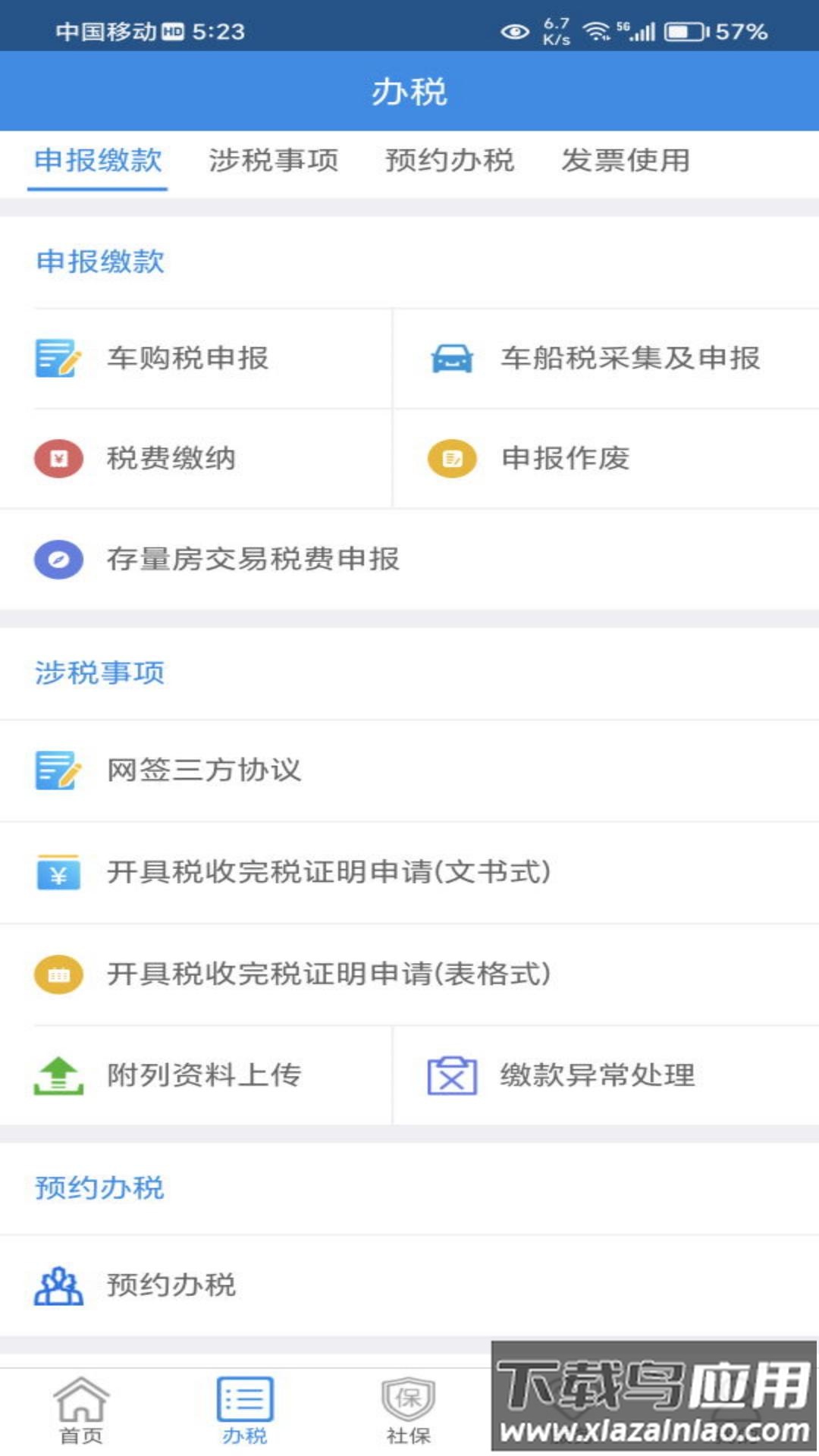Open the 预约办税 tab at top
Viewport: 819px width, 1456px height.
[x=449, y=159]
